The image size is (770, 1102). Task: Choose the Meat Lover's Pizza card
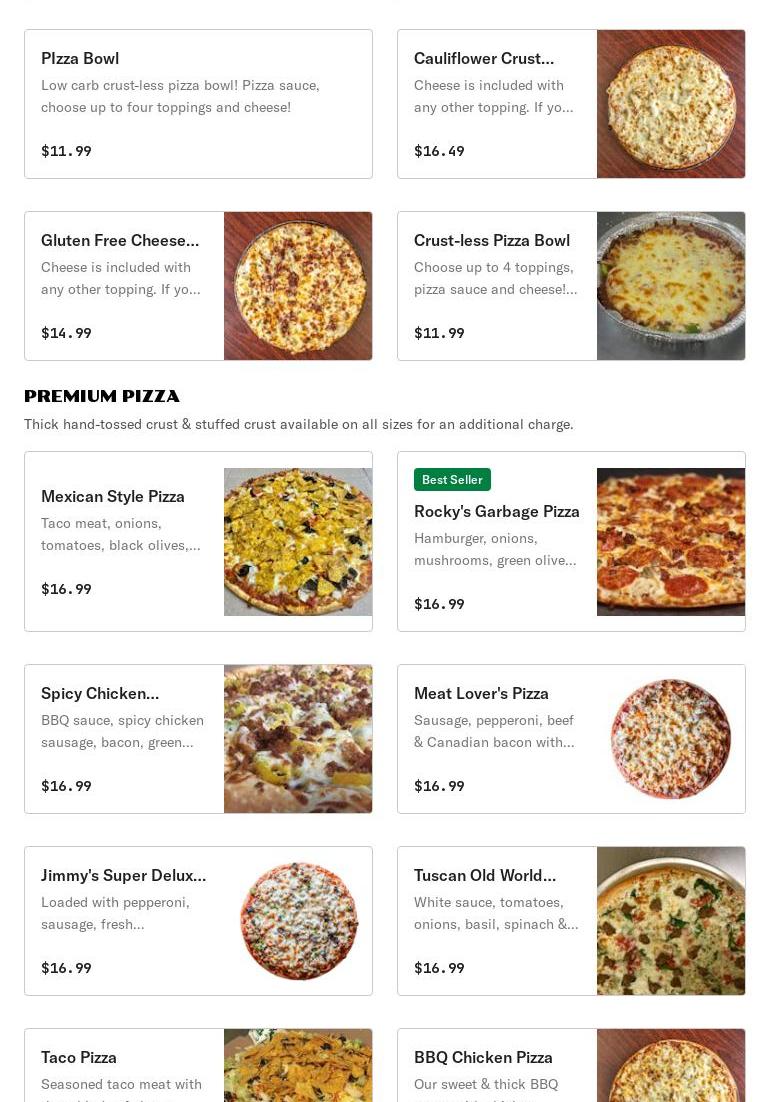pyautogui.click(x=570, y=739)
